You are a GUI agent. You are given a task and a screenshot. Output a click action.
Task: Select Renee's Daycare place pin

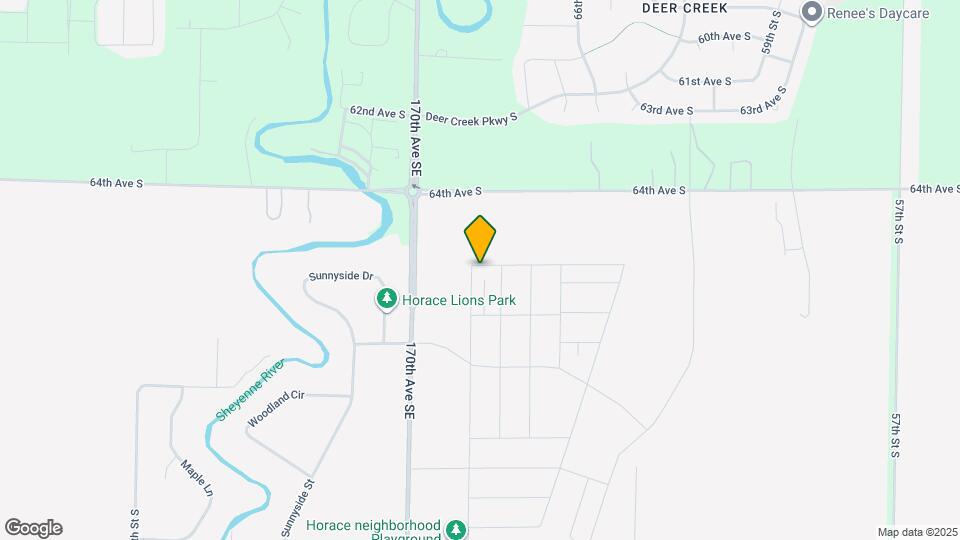coord(812,13)
